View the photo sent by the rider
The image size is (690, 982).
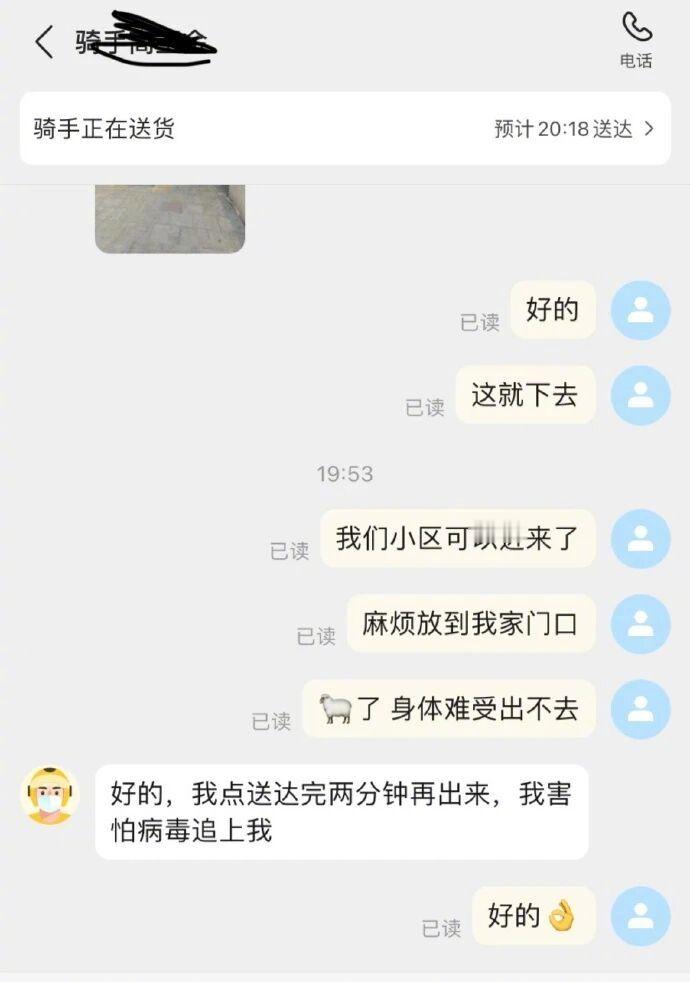pos(170,219)
